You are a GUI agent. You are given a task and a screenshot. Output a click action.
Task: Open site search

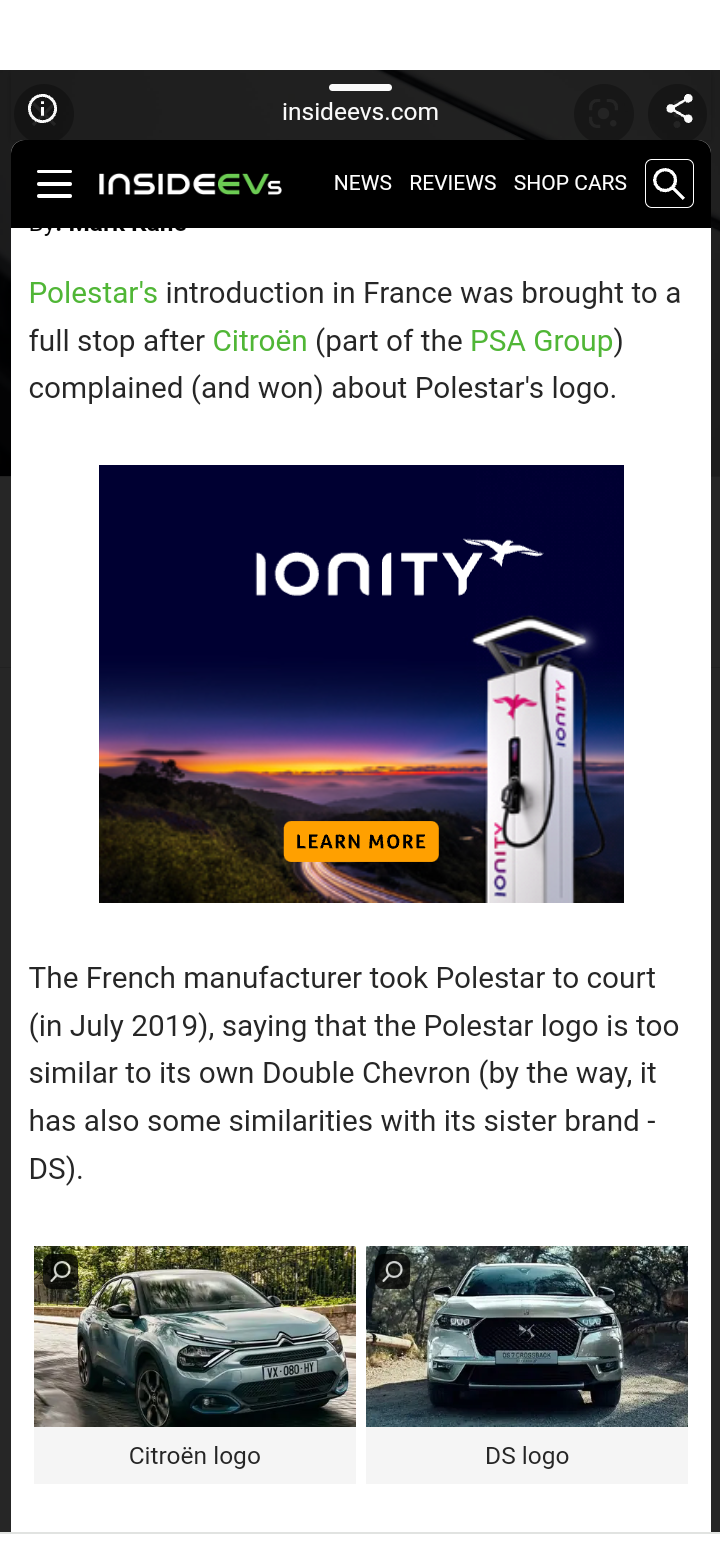tap(669, 184)
